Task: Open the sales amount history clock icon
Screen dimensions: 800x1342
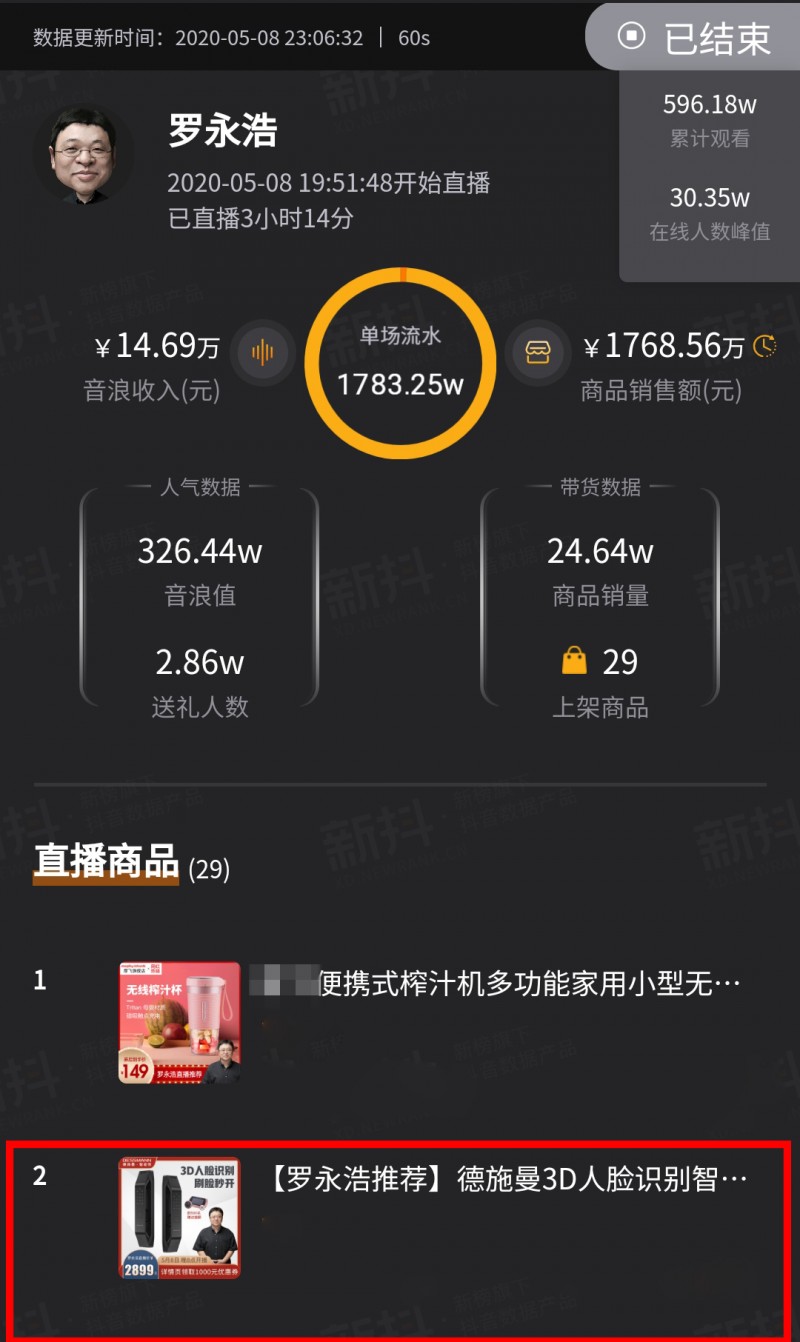Action: click(764, 346)
